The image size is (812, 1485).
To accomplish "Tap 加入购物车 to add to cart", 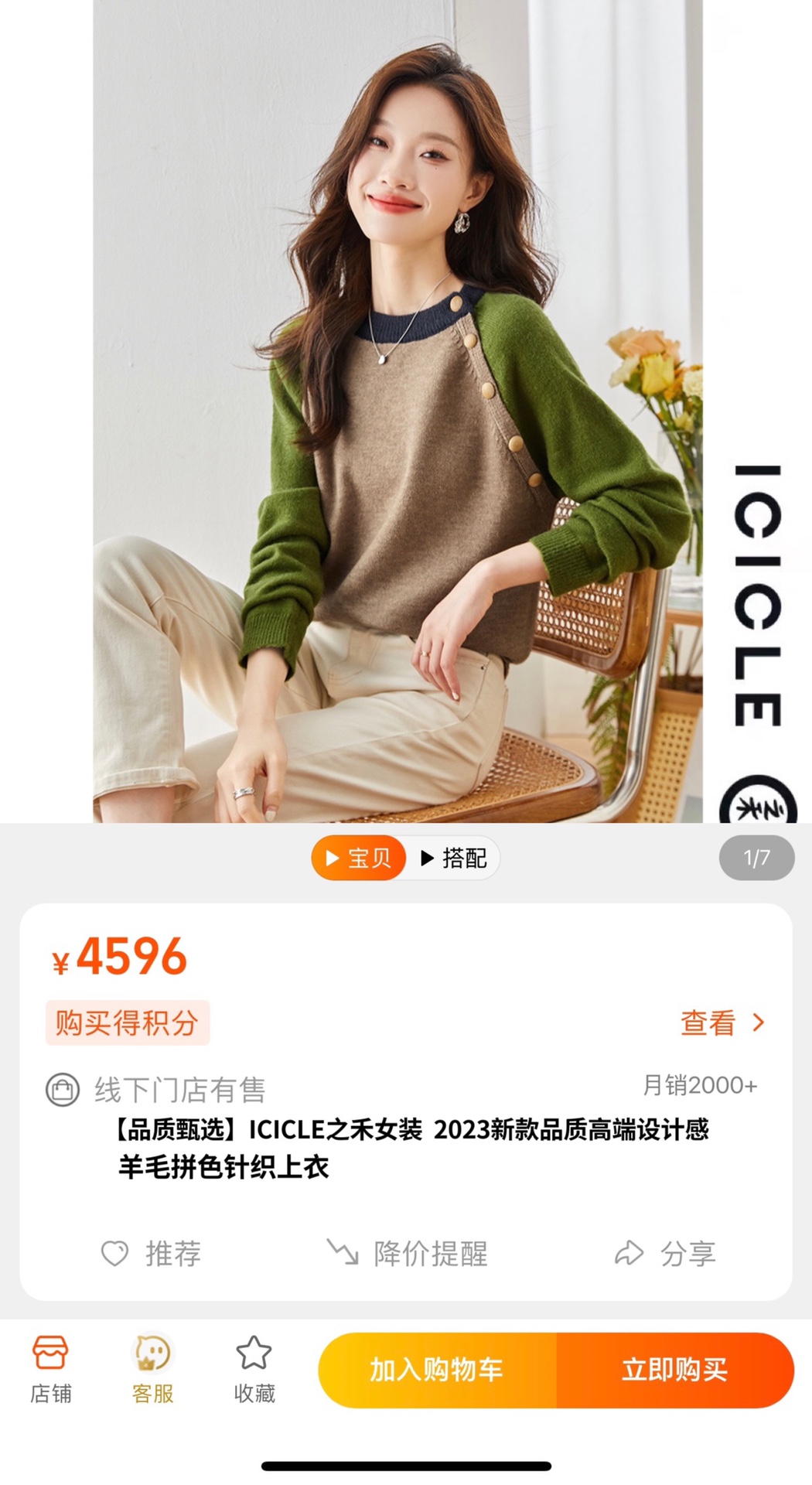I will (437, 1370).
